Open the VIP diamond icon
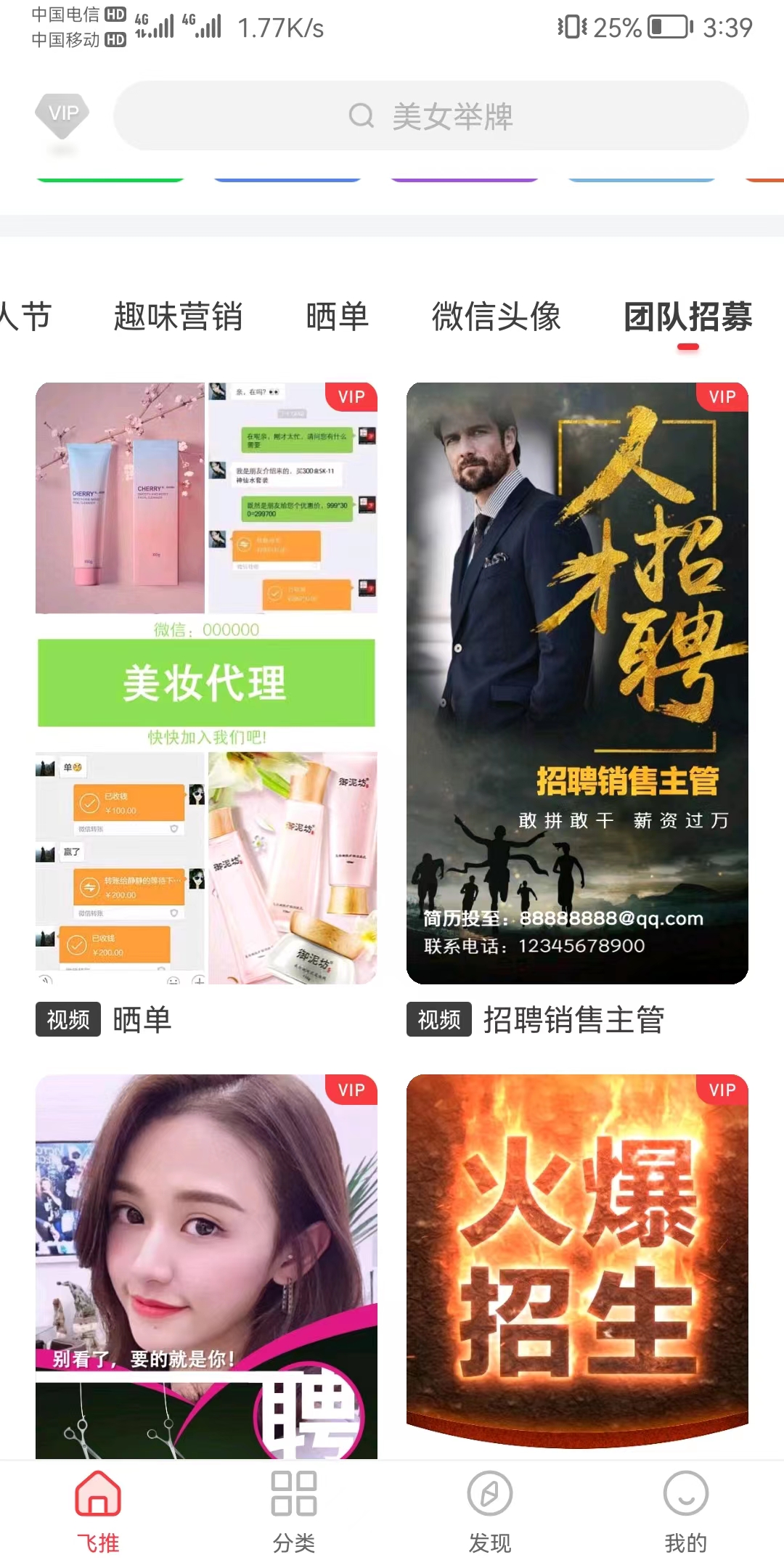Viewport: 784px width, 1568px height. point(62,115)
